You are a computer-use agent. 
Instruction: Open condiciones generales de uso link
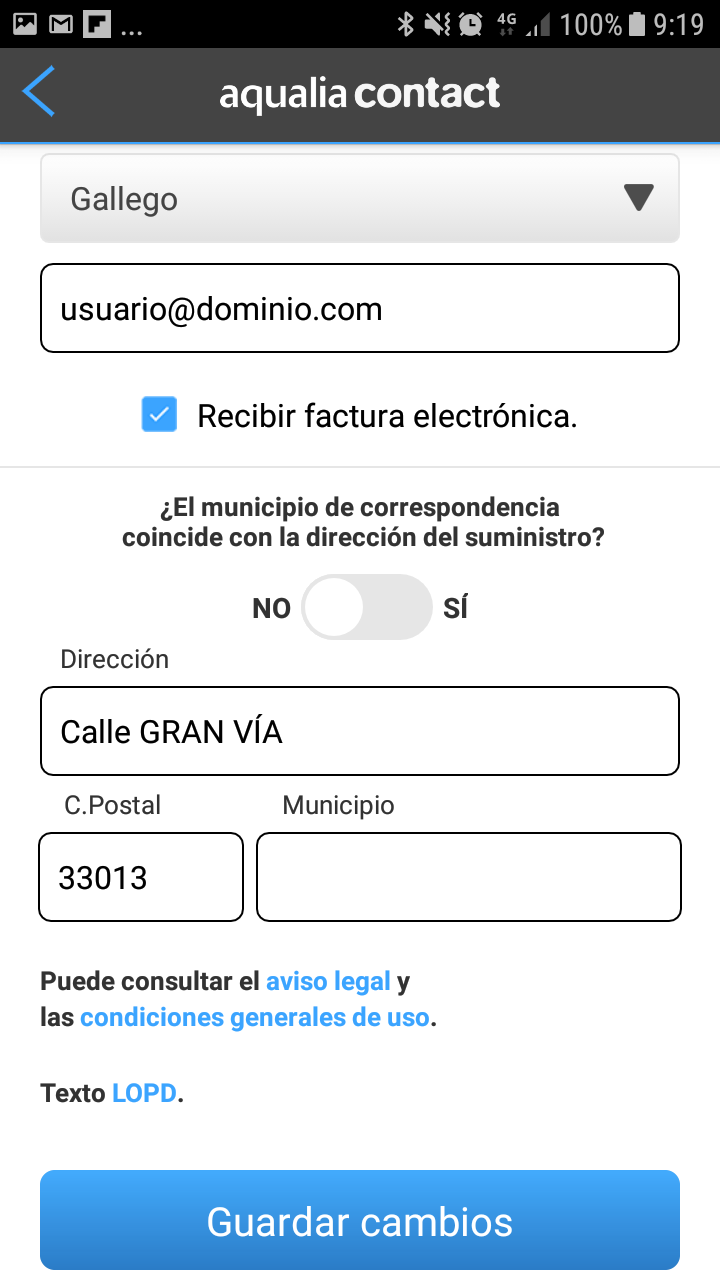[x=255, y=1018]
